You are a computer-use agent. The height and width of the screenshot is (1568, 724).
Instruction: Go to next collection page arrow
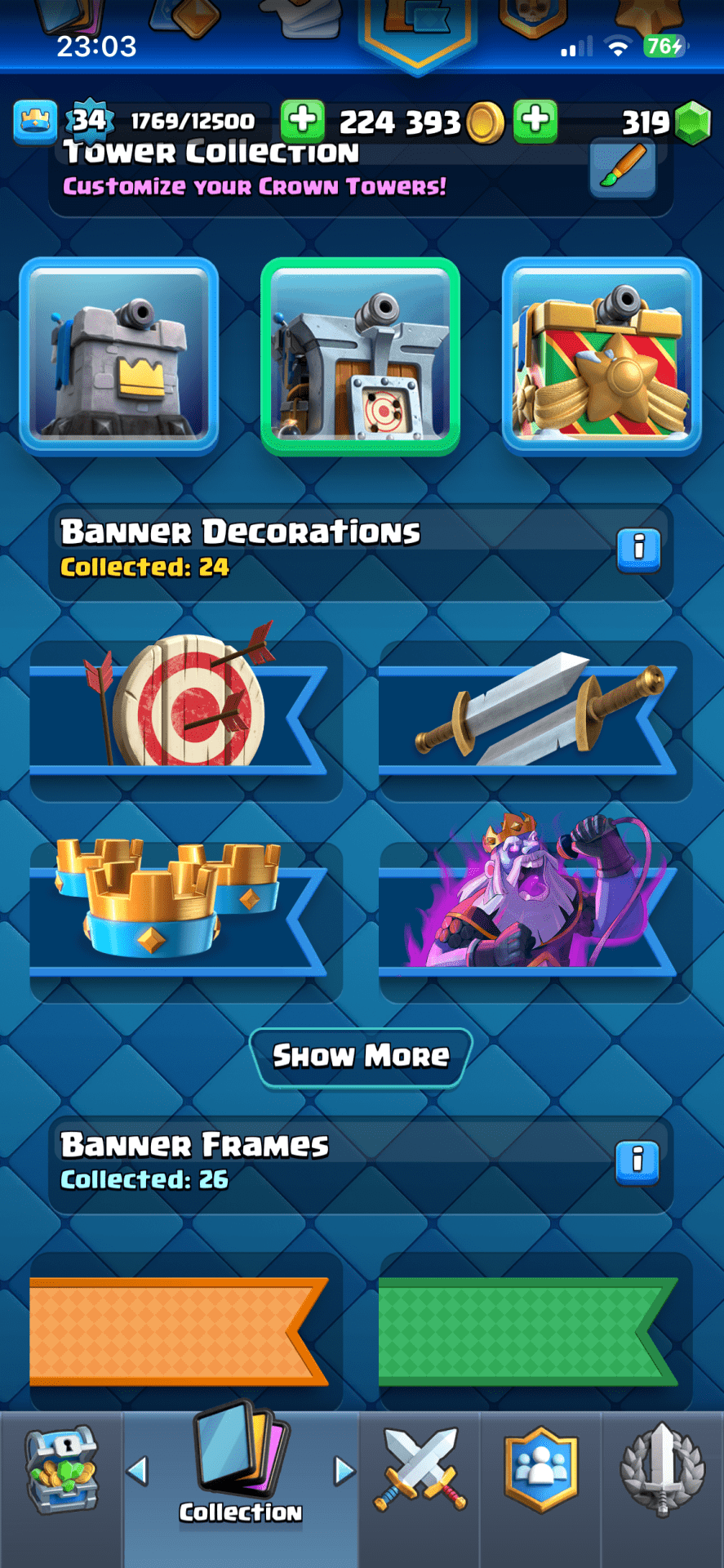tap(344, 1471)
